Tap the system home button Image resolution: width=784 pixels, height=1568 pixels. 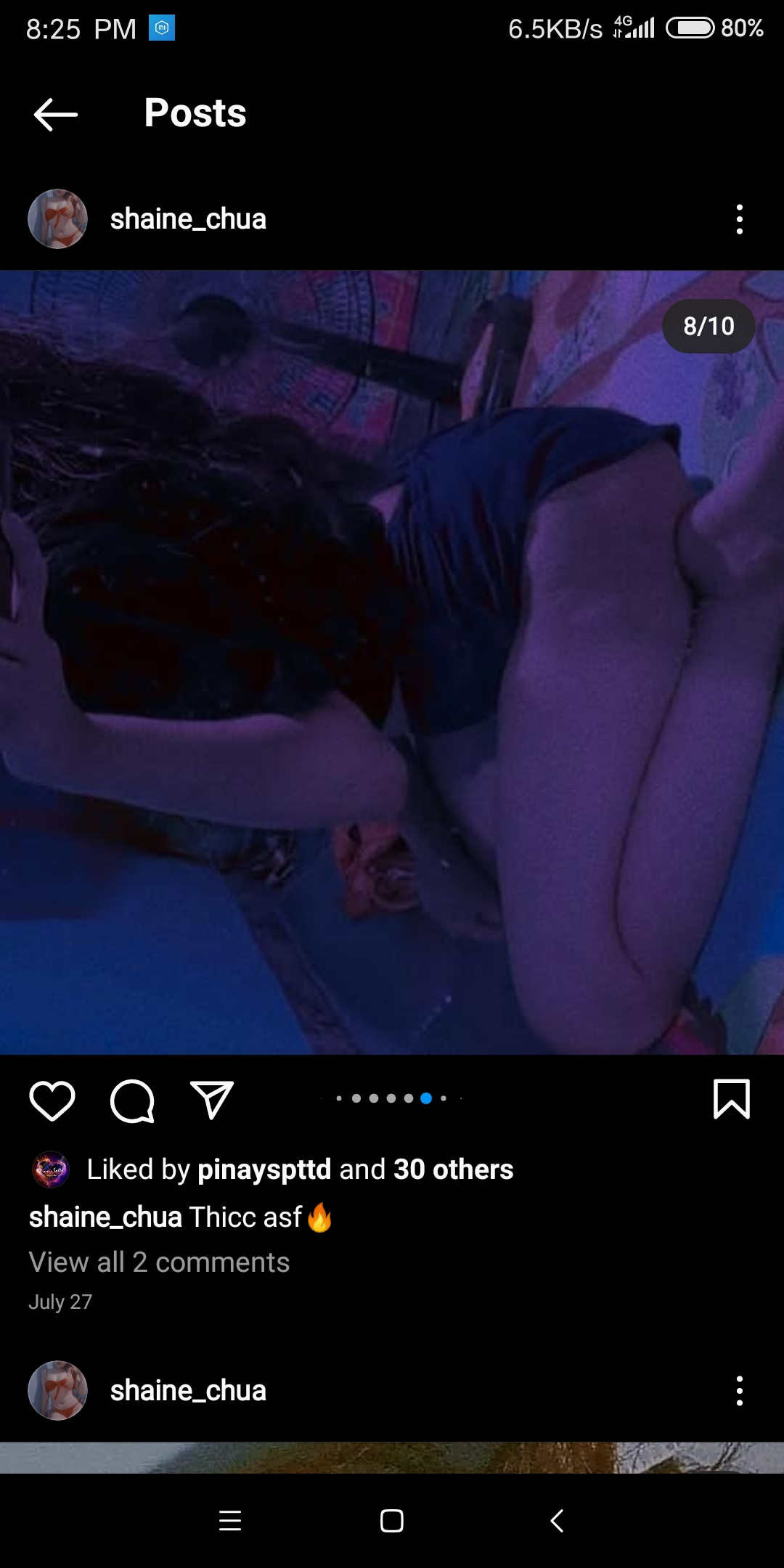pyautogui.click(x=392, y=1521)
